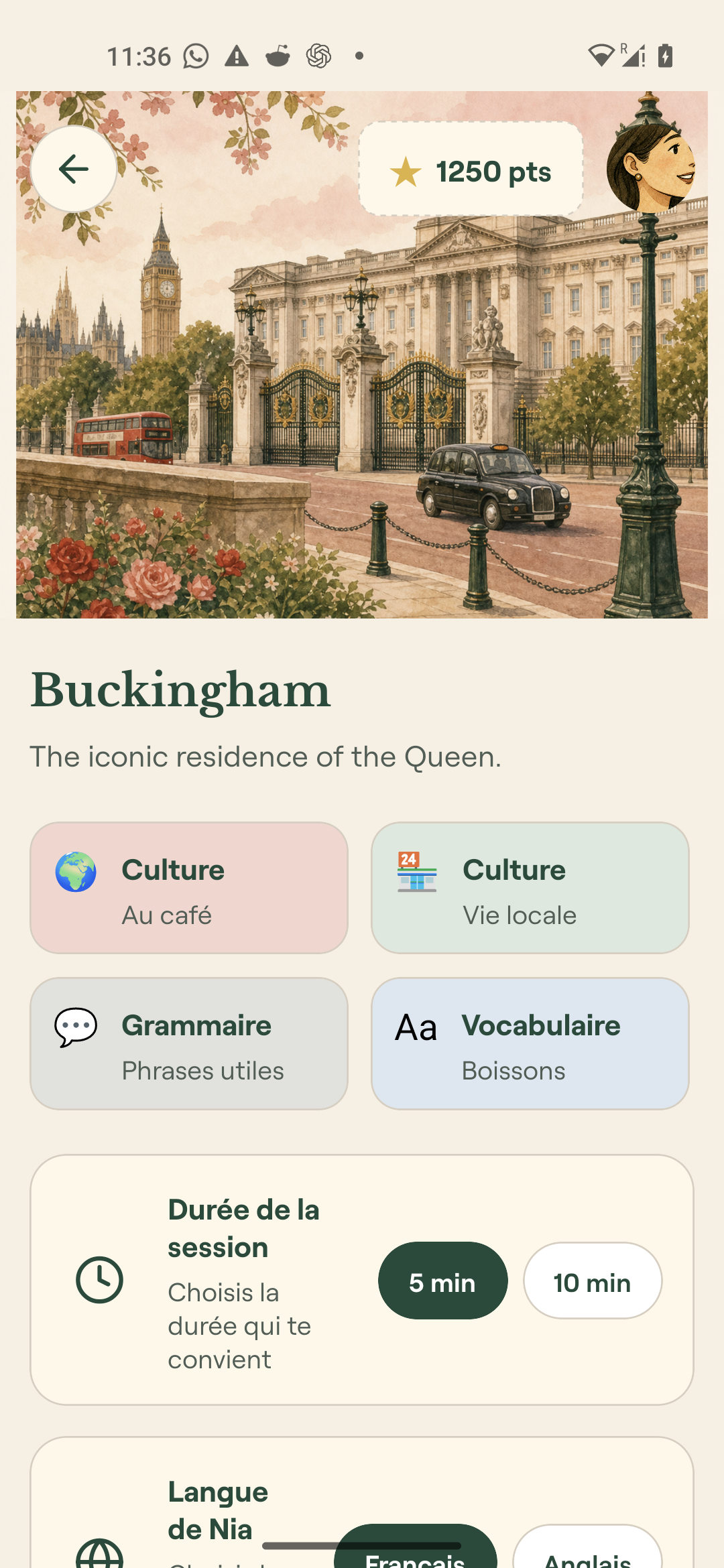Viewport: 724px width, 1568px height.
Task: Open the Grammaire Phrases utiles card
Action: (x=189, y=1043)
